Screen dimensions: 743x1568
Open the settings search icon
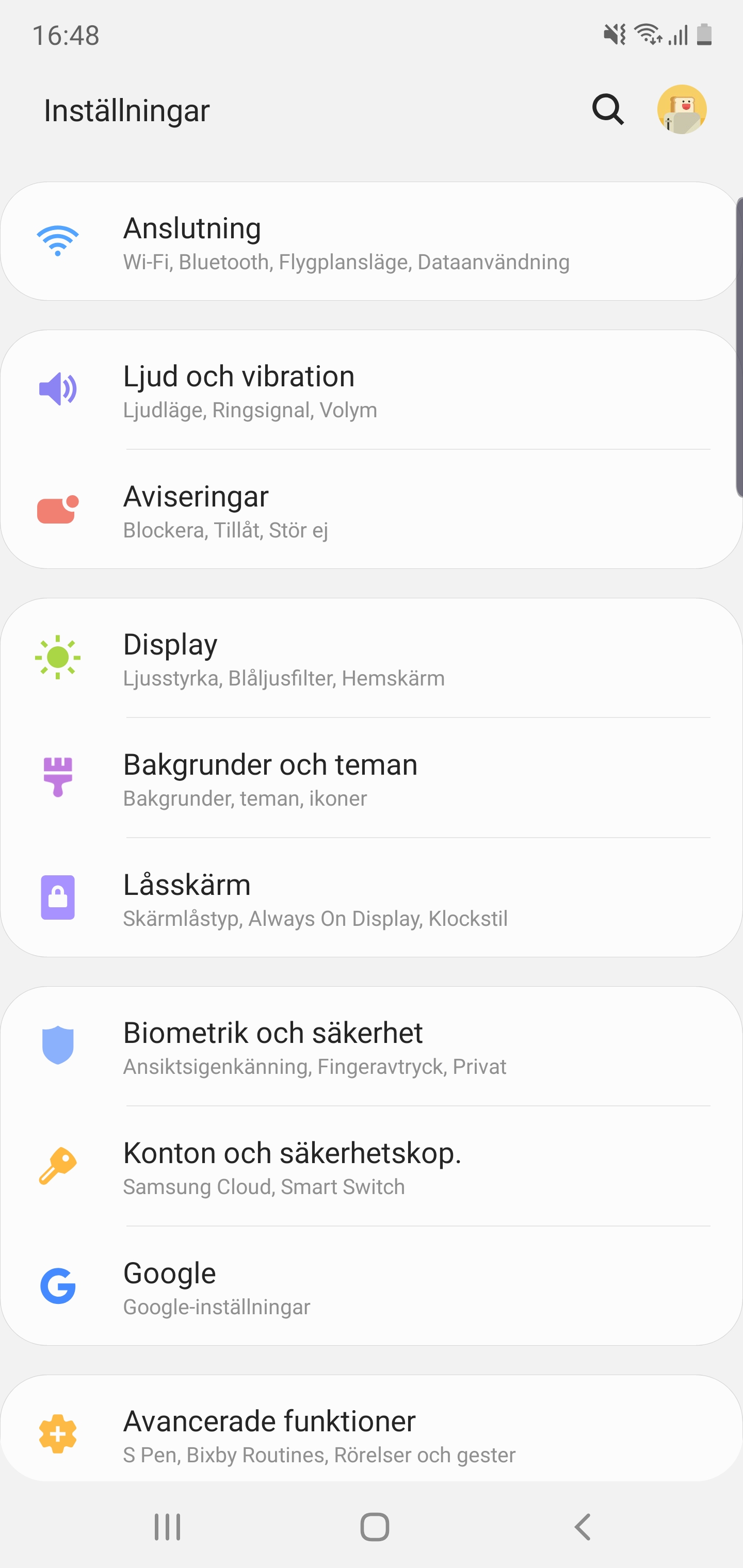click(x=608, y=109)
